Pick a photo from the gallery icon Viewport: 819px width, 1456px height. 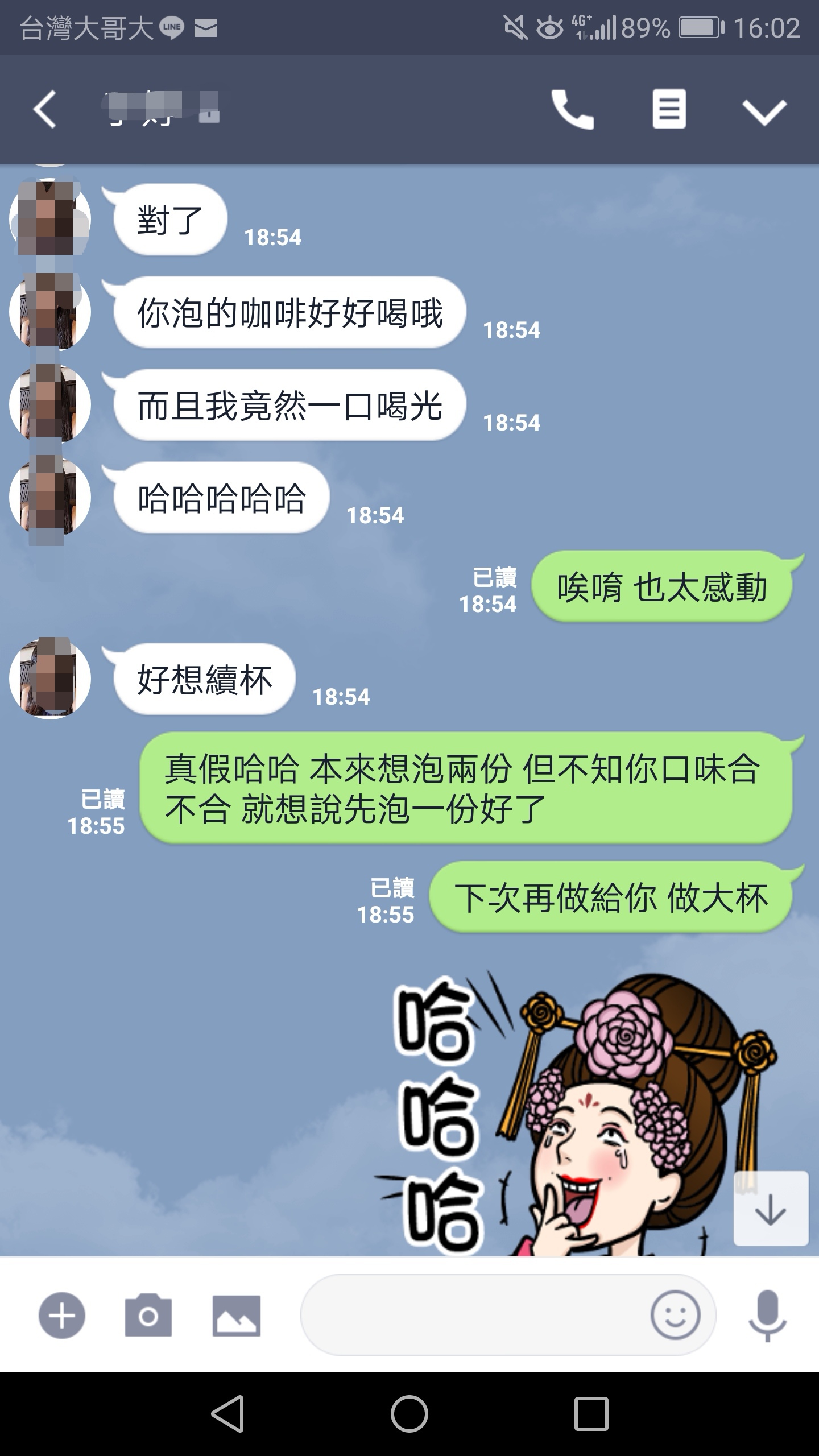[237, 1316]
